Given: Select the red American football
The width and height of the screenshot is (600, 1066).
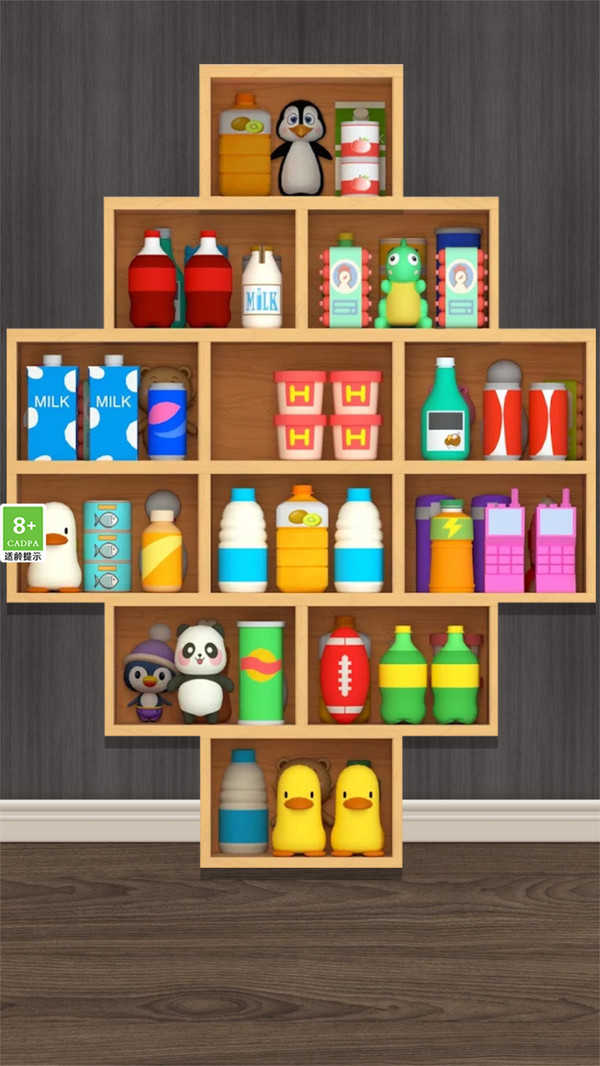Looking at the screenshot, I should click(x=345, y=675).
